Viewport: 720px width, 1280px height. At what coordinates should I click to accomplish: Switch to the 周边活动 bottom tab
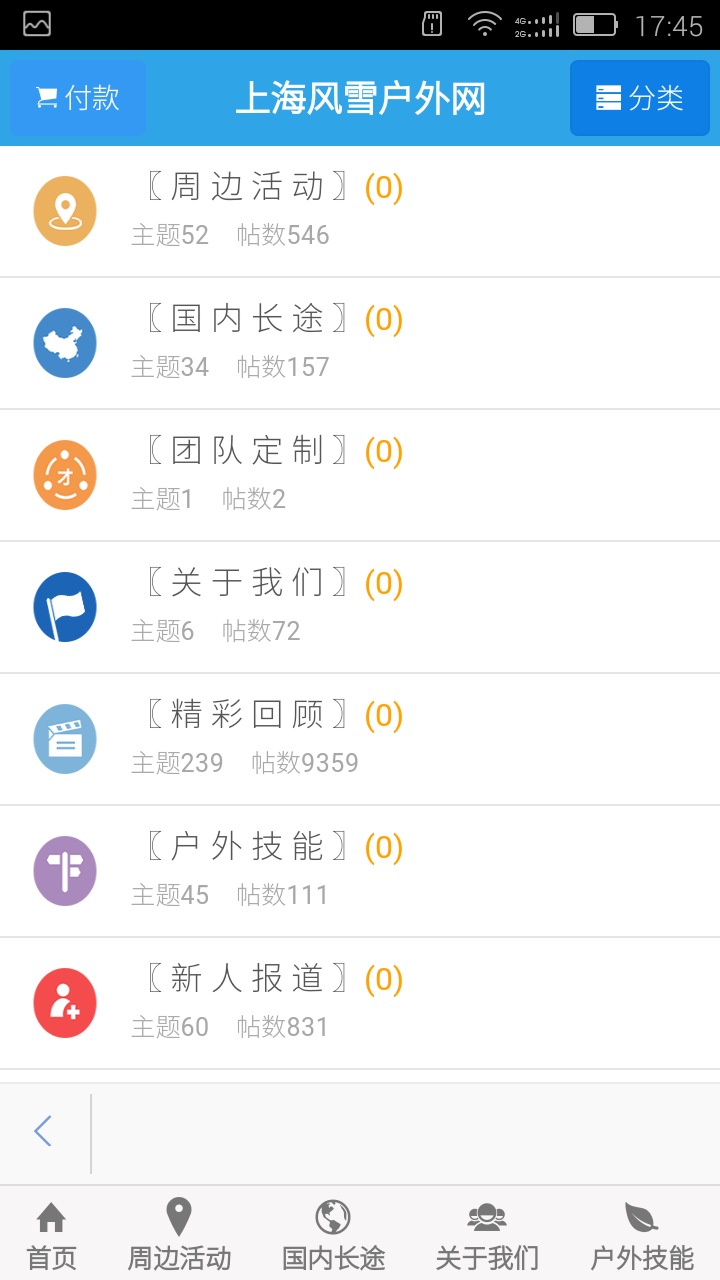(x=179, y=1236)
